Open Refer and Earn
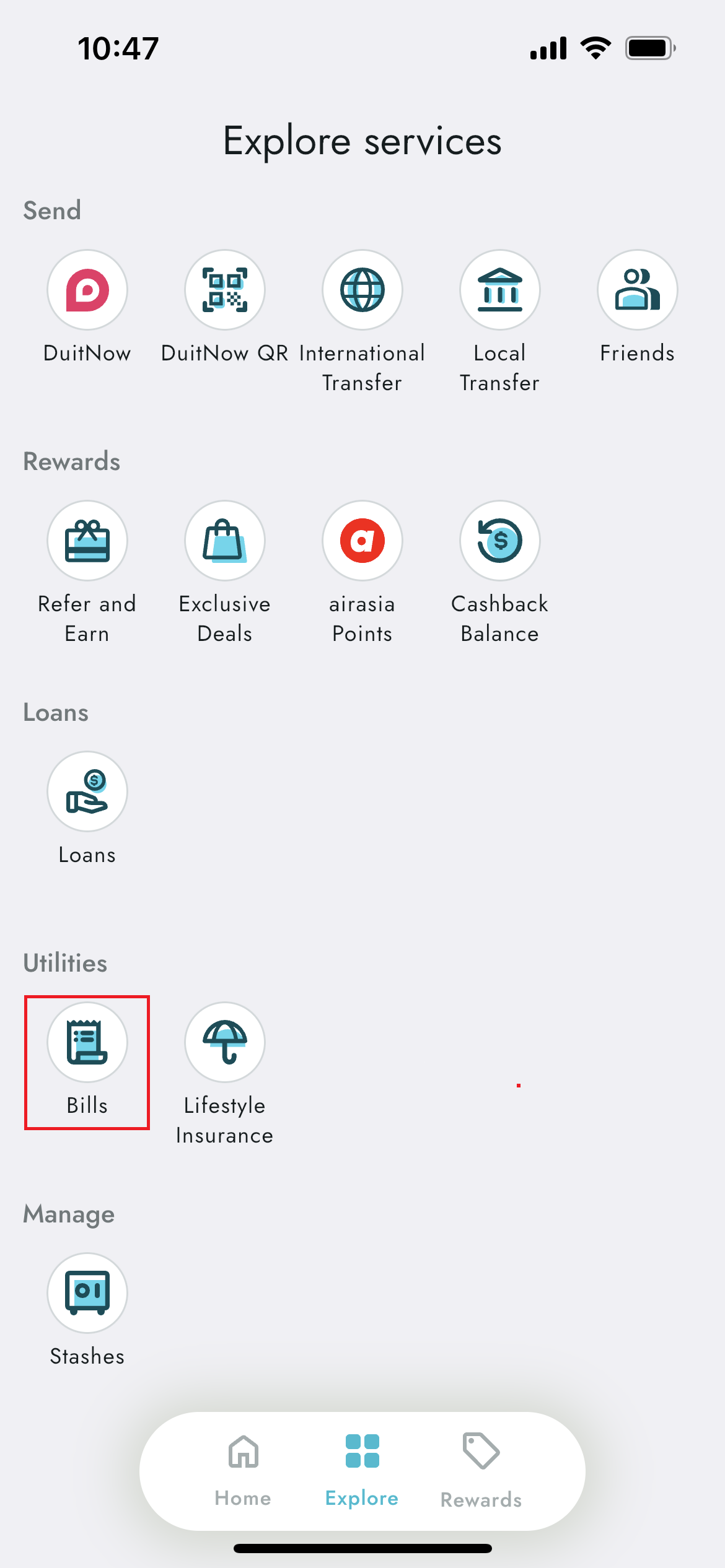Screen dimensions: 725x1568 click(x=87, y=541)
